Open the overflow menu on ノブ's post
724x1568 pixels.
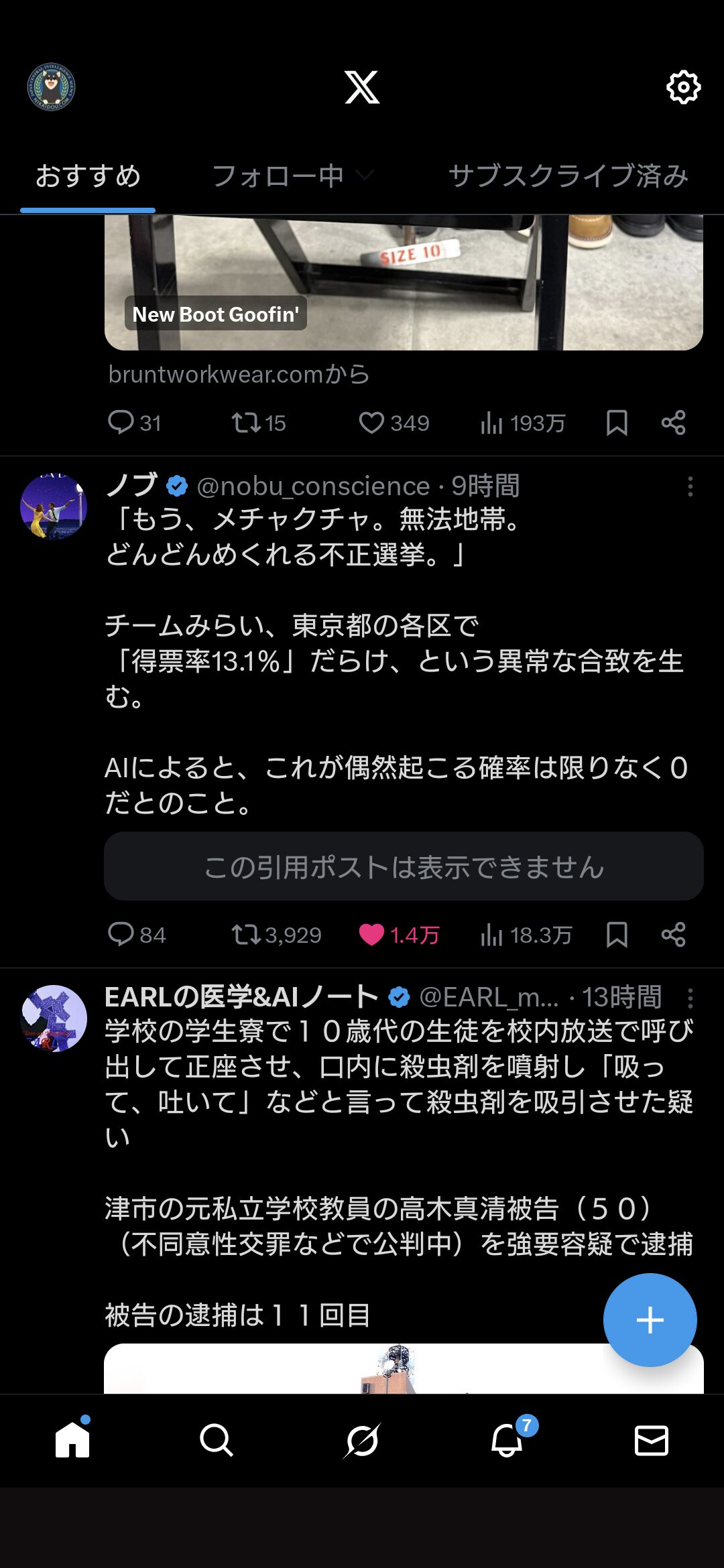[x=690, y=486]
